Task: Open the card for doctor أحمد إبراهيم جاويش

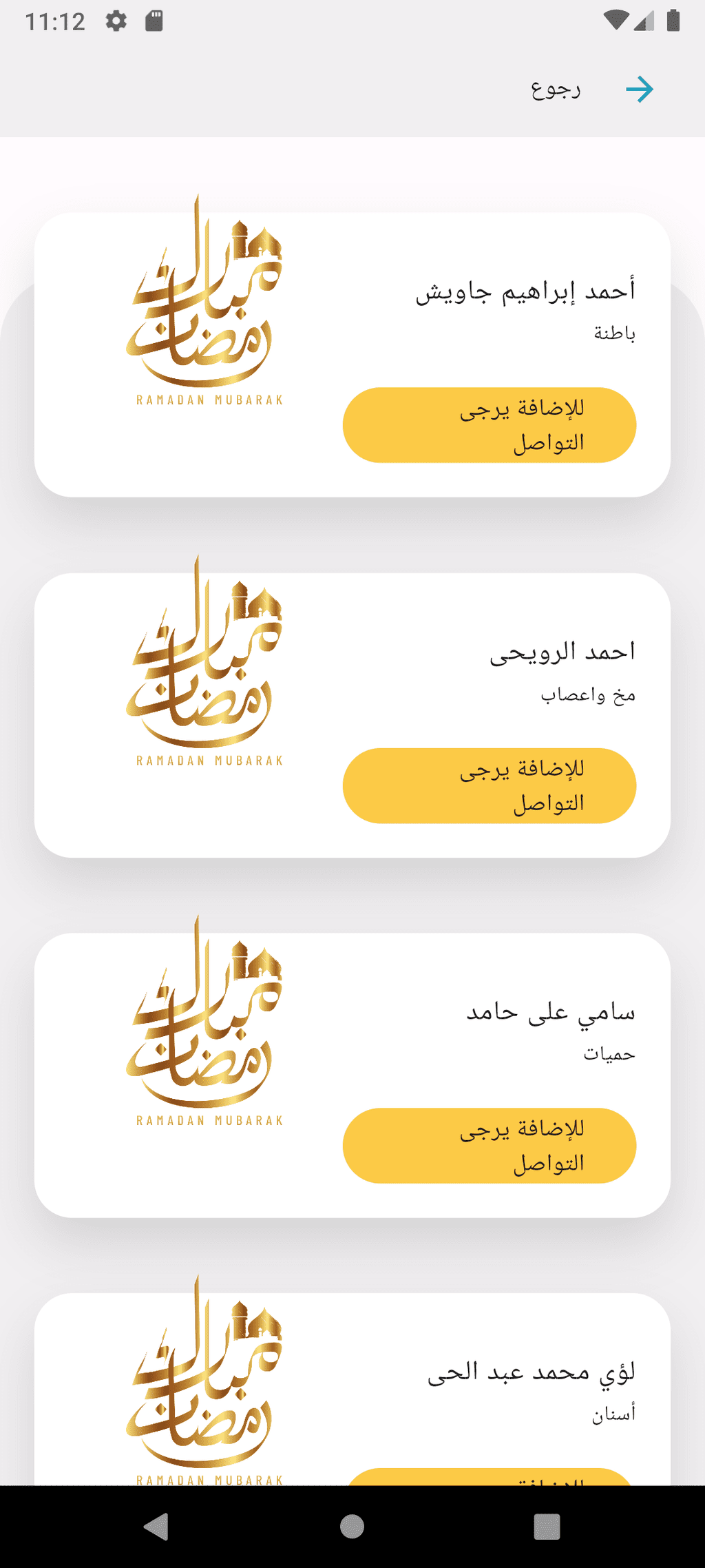Action: tap(352, 355)
